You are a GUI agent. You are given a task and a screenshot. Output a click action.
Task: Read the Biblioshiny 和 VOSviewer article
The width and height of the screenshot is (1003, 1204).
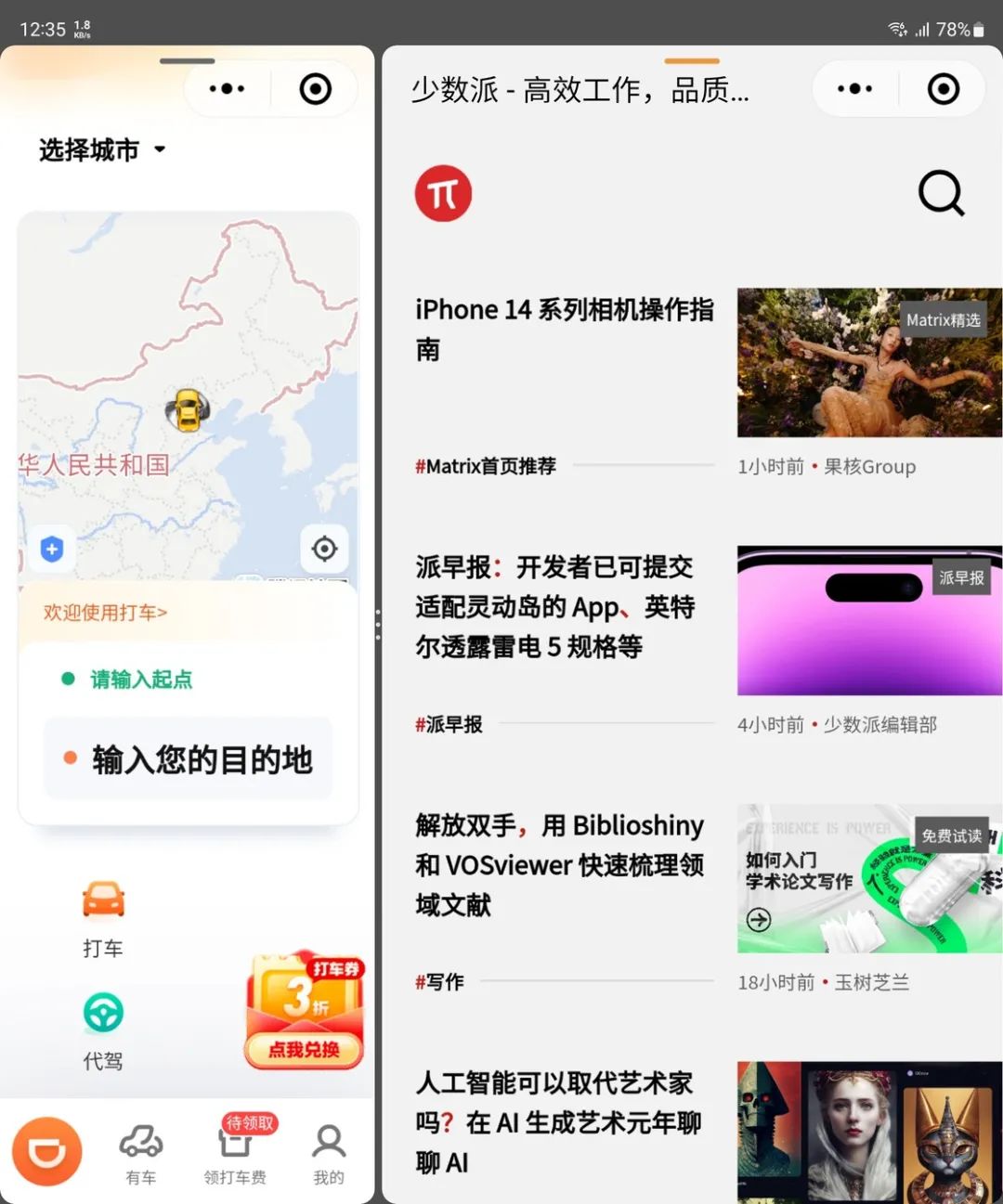click(x=559, y=864)
